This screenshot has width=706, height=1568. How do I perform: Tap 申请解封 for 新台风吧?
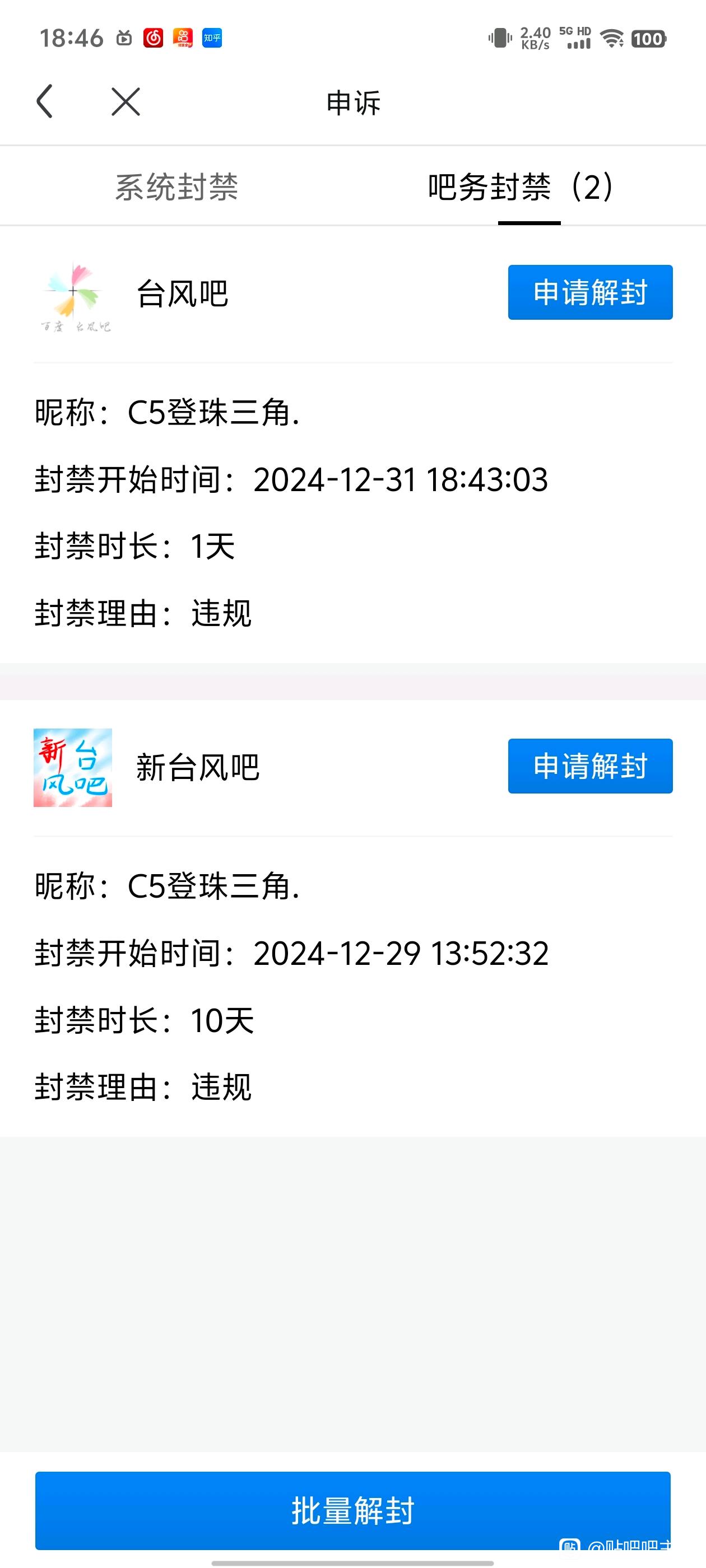(x=590, y=766)
